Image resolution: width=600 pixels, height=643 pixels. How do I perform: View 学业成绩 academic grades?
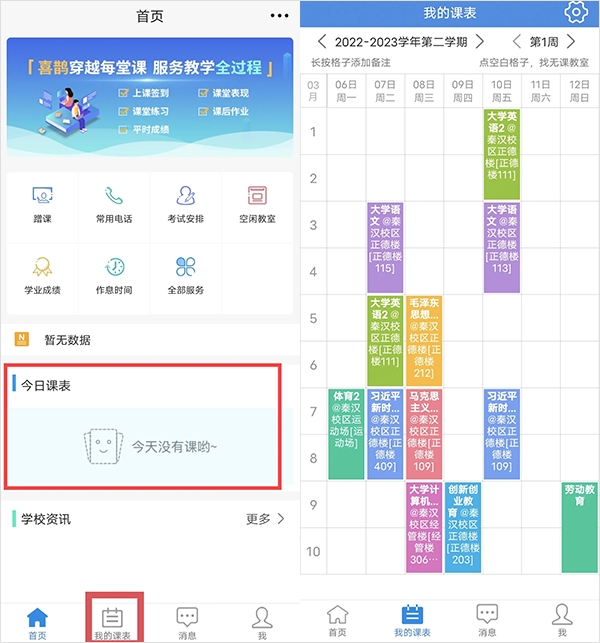[42, 275]
